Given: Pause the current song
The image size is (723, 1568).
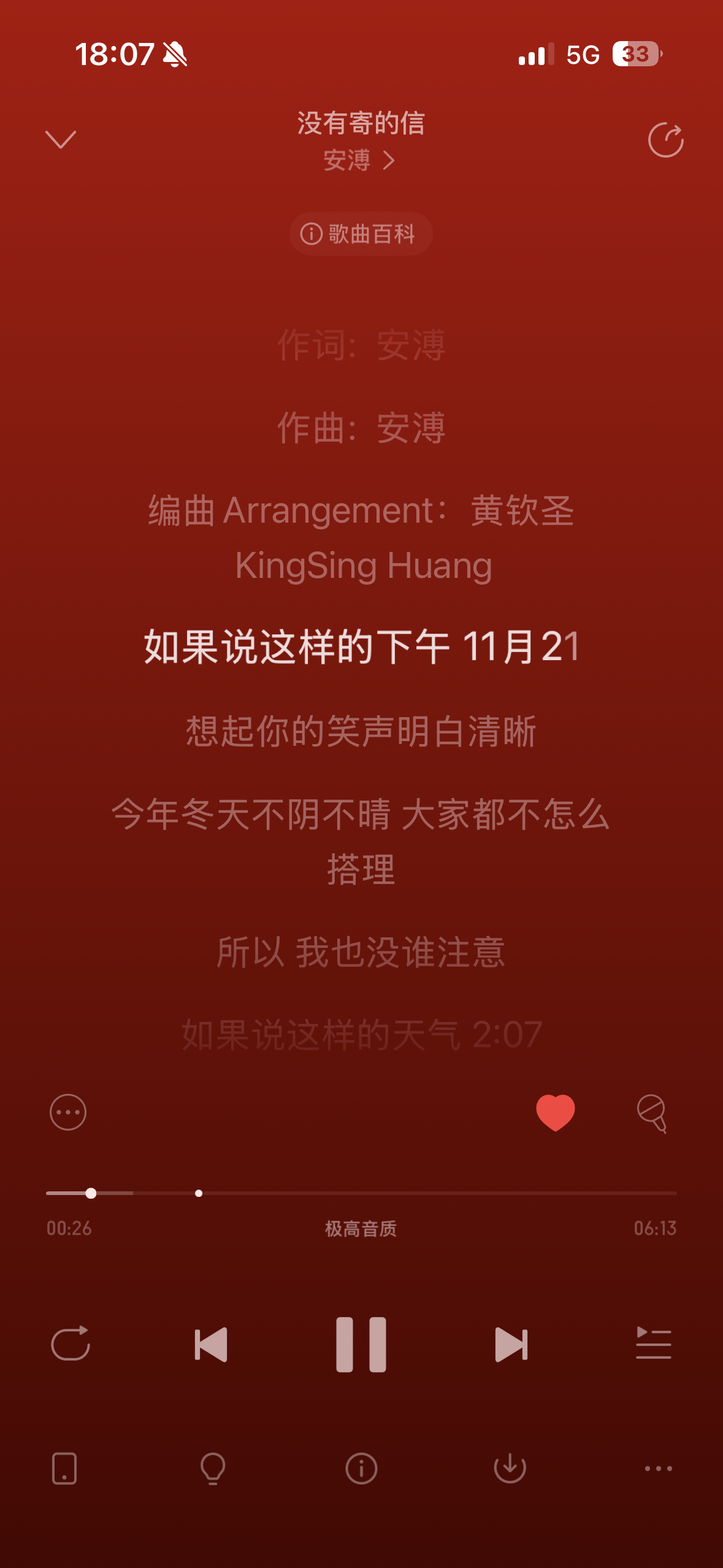Looking at the screenshot, I should pyautogui.click(x=361, y=1344).
